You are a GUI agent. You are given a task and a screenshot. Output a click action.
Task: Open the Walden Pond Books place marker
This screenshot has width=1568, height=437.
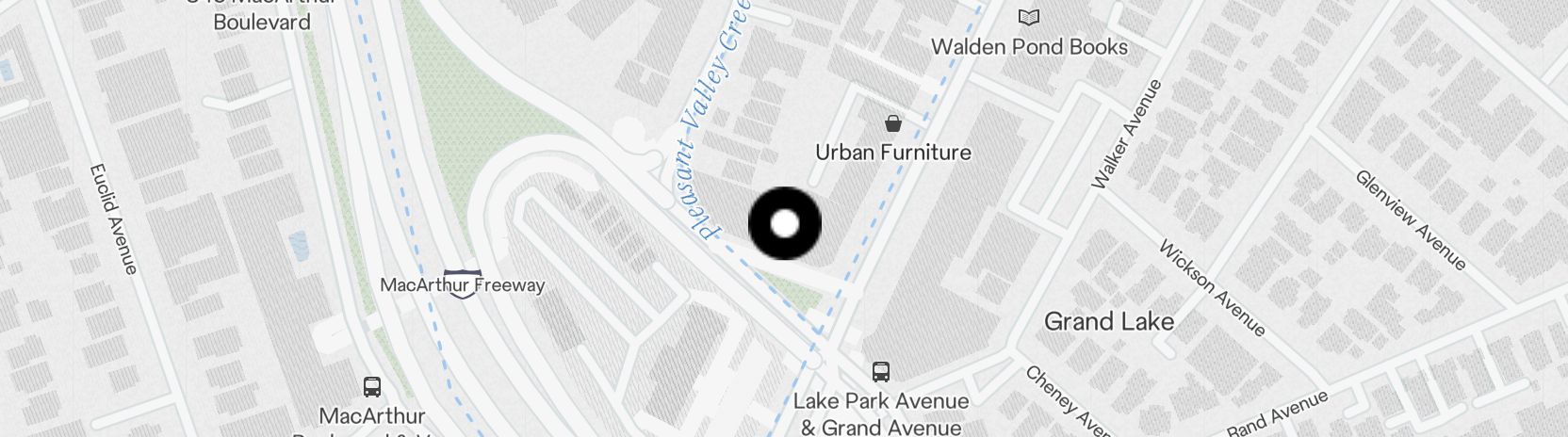[x=1029, y=18]
